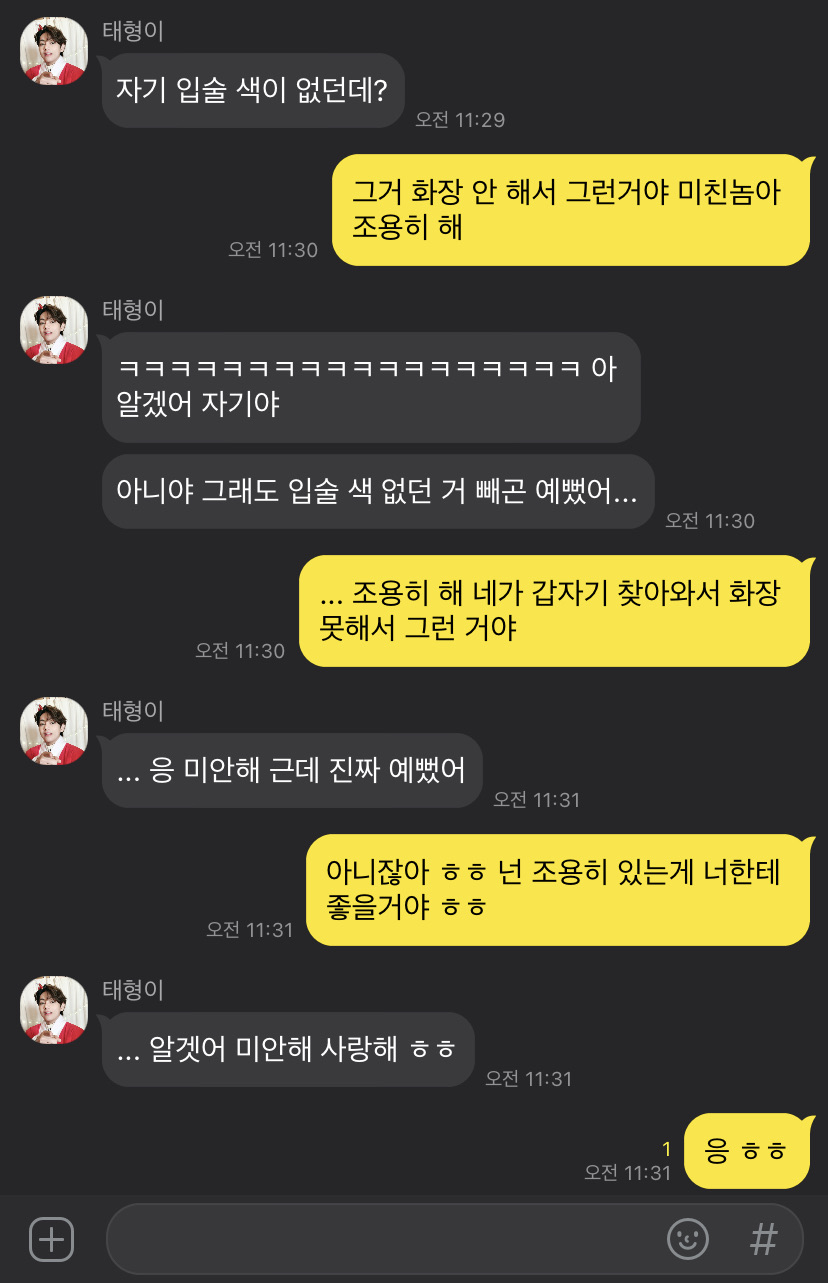Tap the message input field
828x1283 pixels.
click(x=380, y=1239)
